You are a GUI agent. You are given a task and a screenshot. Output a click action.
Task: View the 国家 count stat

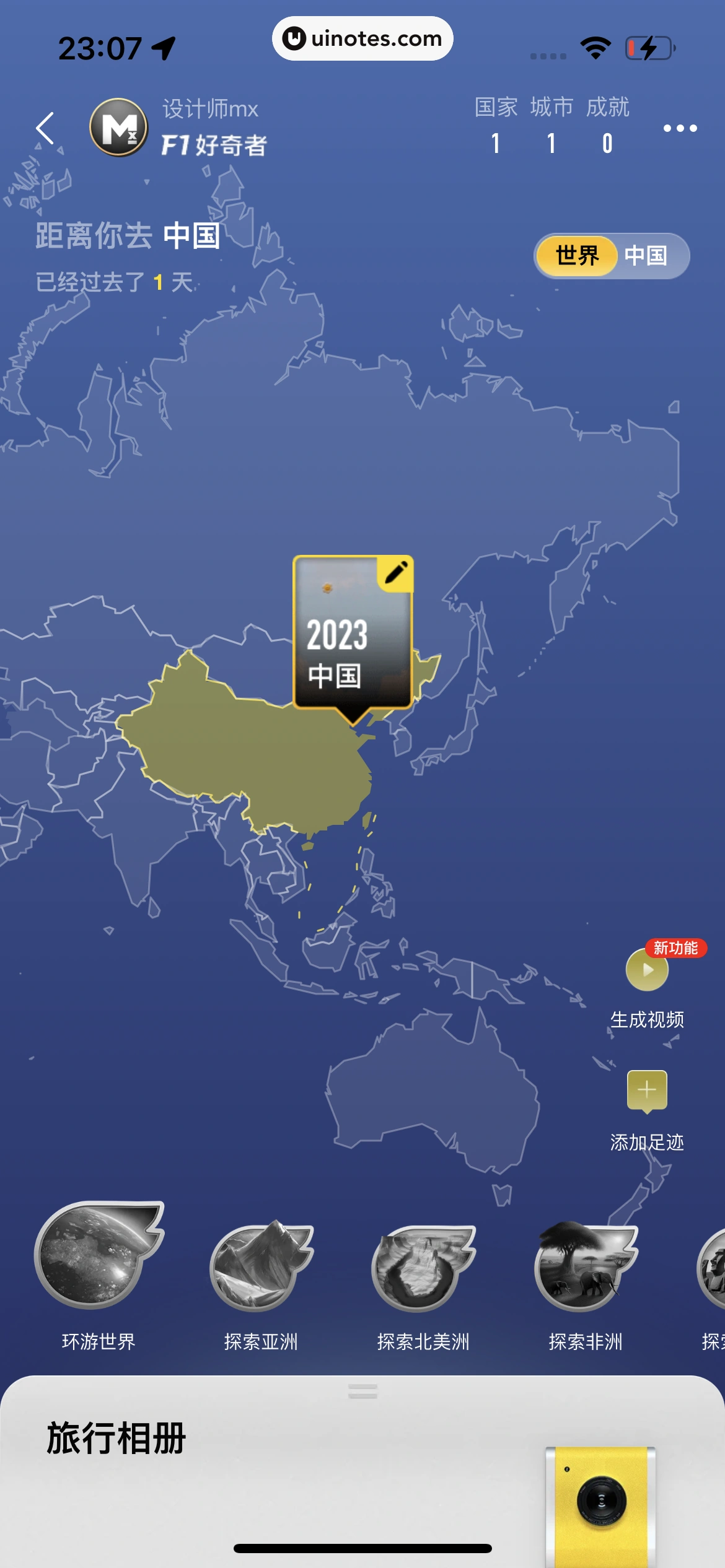[x=496, y=127]
